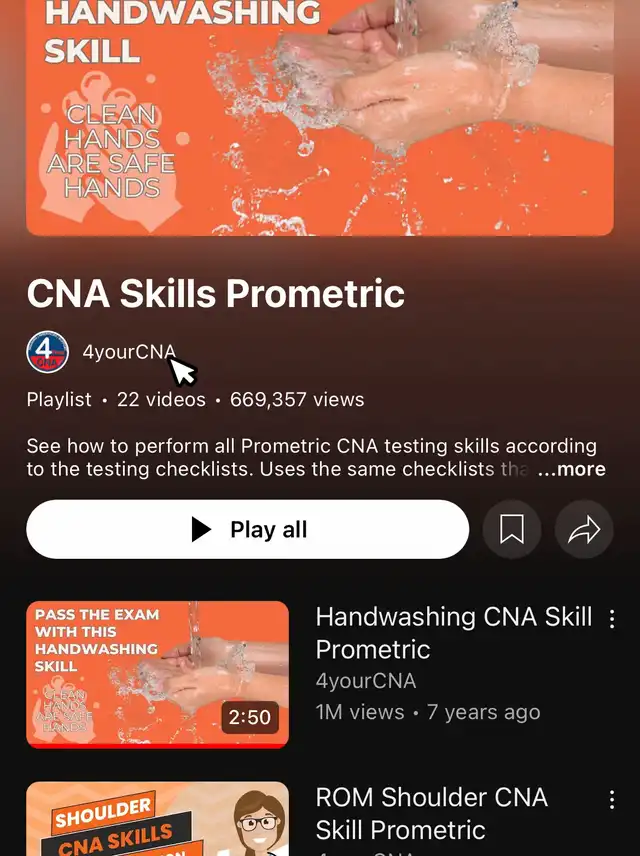Tap the playlist cover image at the top

[x=320, y=117]
